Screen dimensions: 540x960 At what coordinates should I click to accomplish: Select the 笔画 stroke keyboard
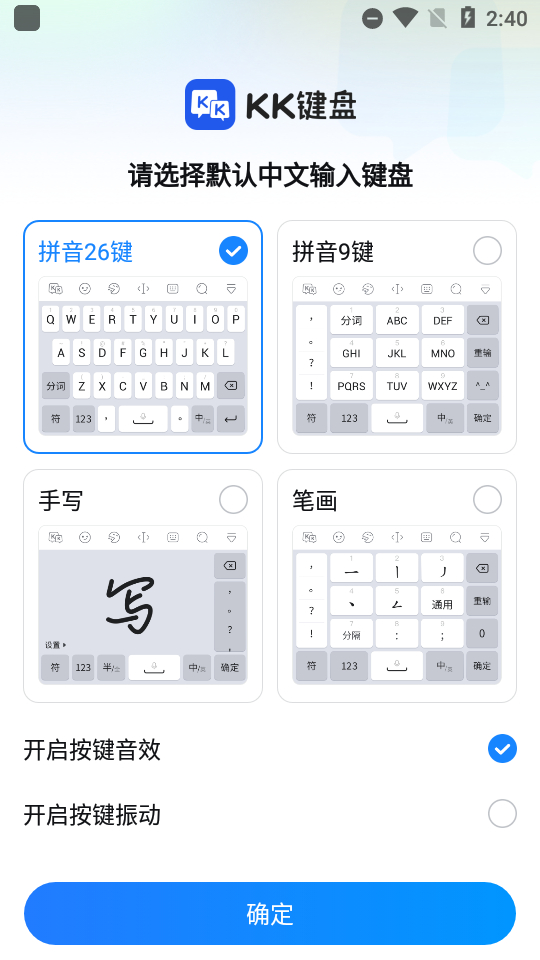tap(397, 586)
